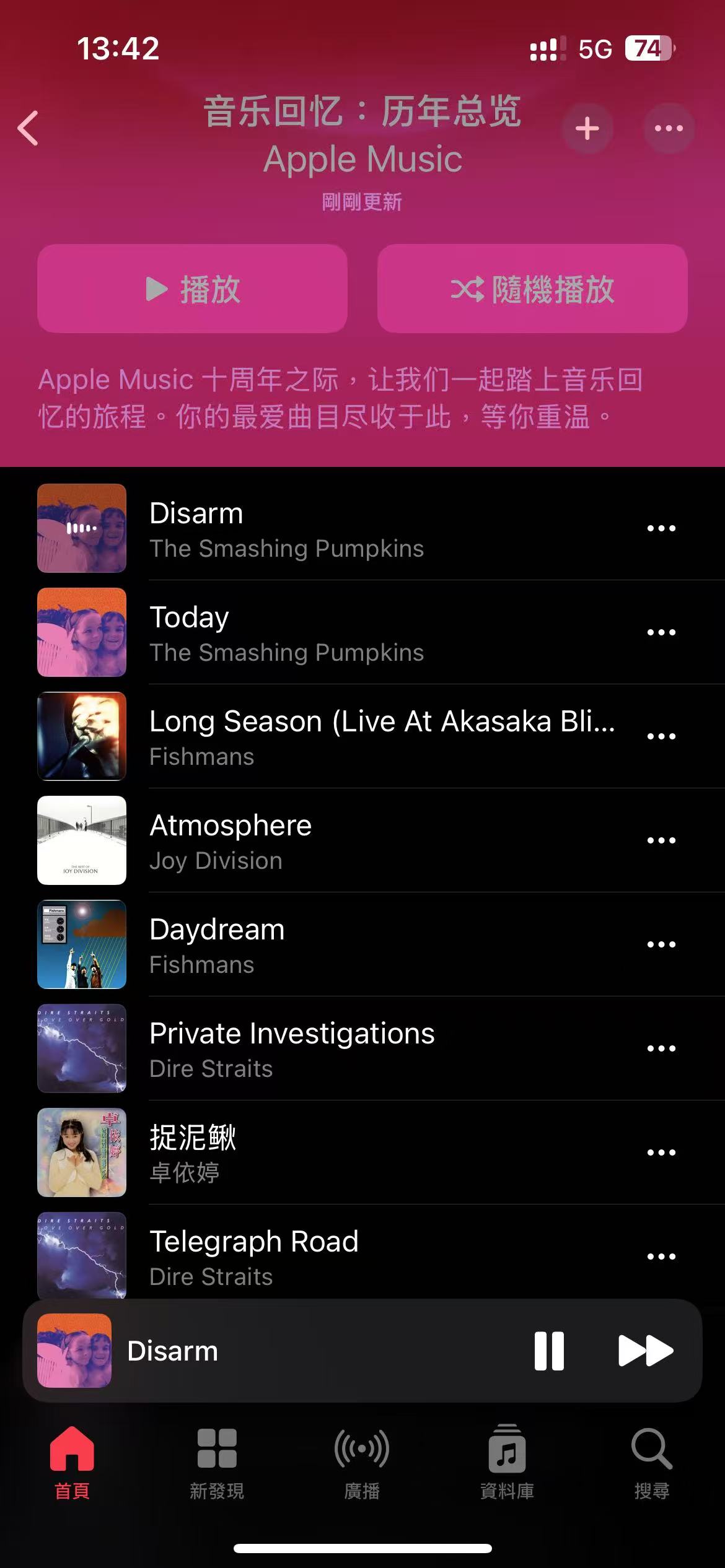Screen dimensions: 725x1568
Task: Add this playlist with the plus button
Action: click(x=587, y=129)
